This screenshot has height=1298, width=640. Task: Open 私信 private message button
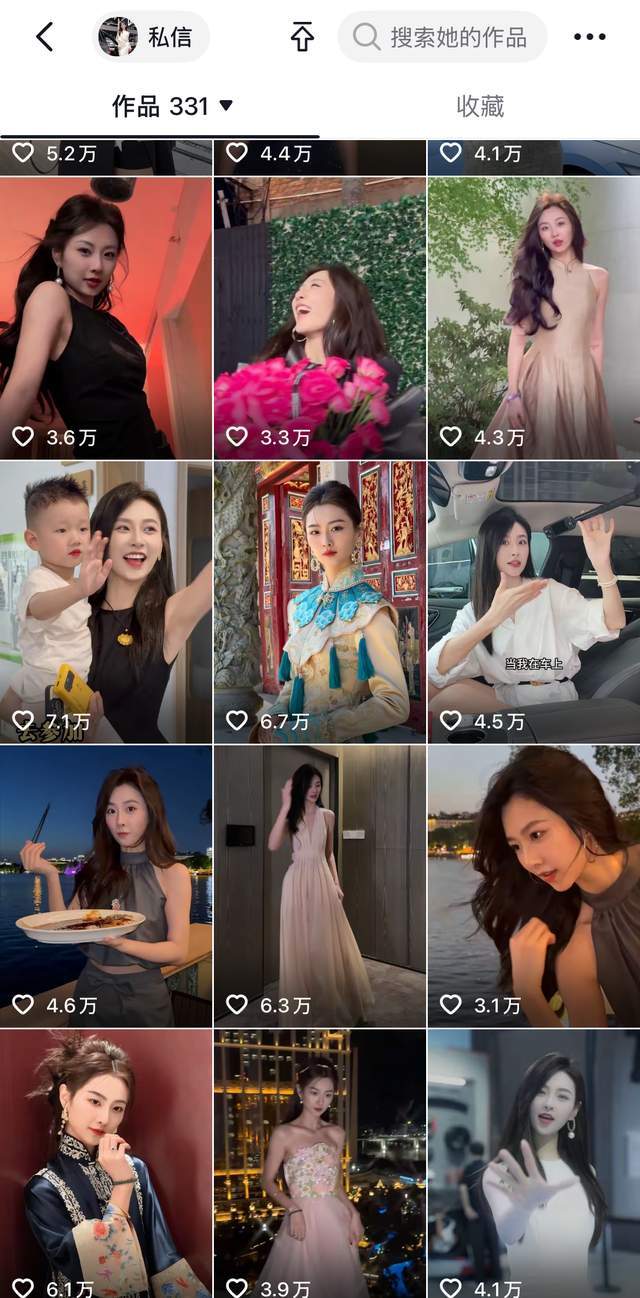pos(152,37)
